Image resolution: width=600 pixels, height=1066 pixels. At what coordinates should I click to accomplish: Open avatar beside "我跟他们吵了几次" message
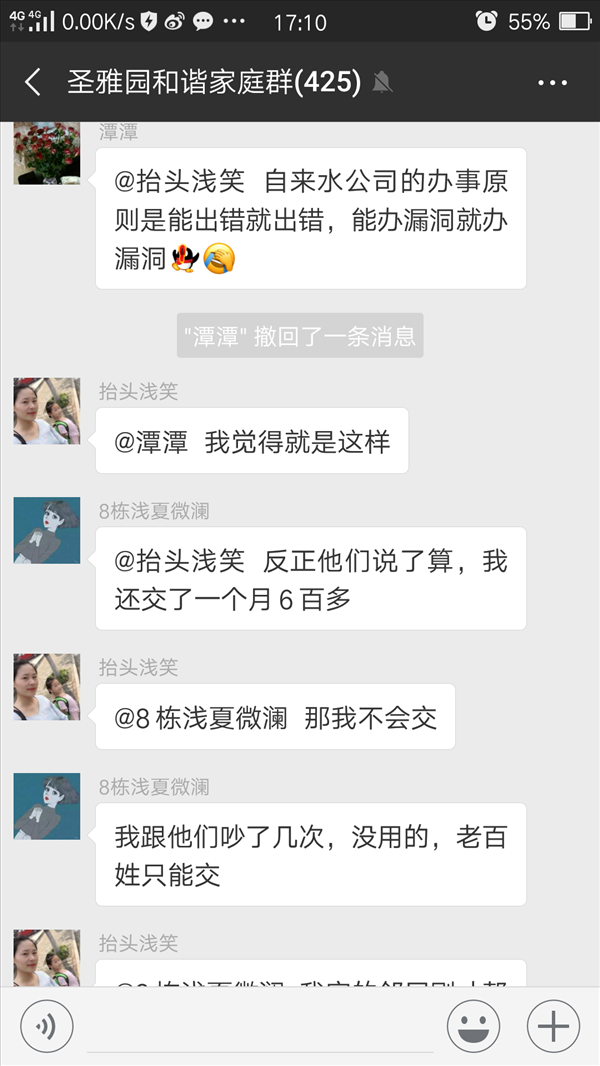click(x=47, y=806)
